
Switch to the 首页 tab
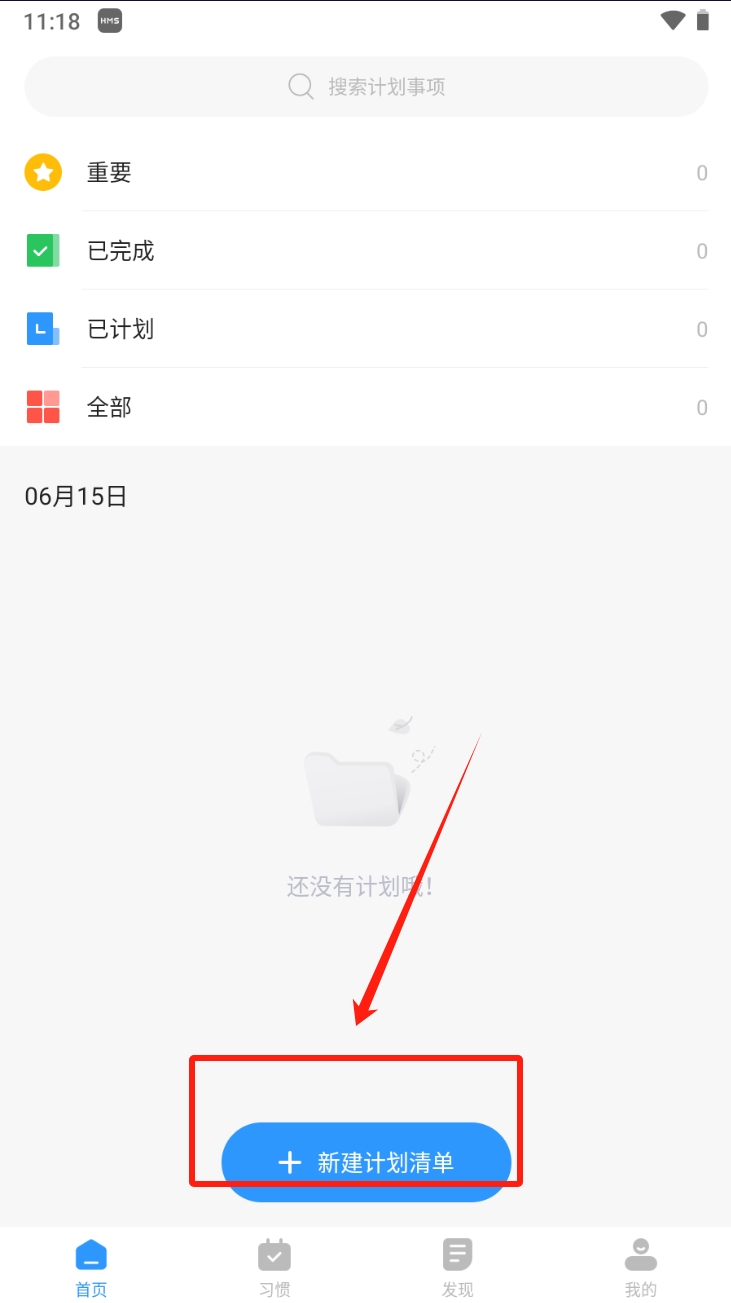click(91, 1266)
